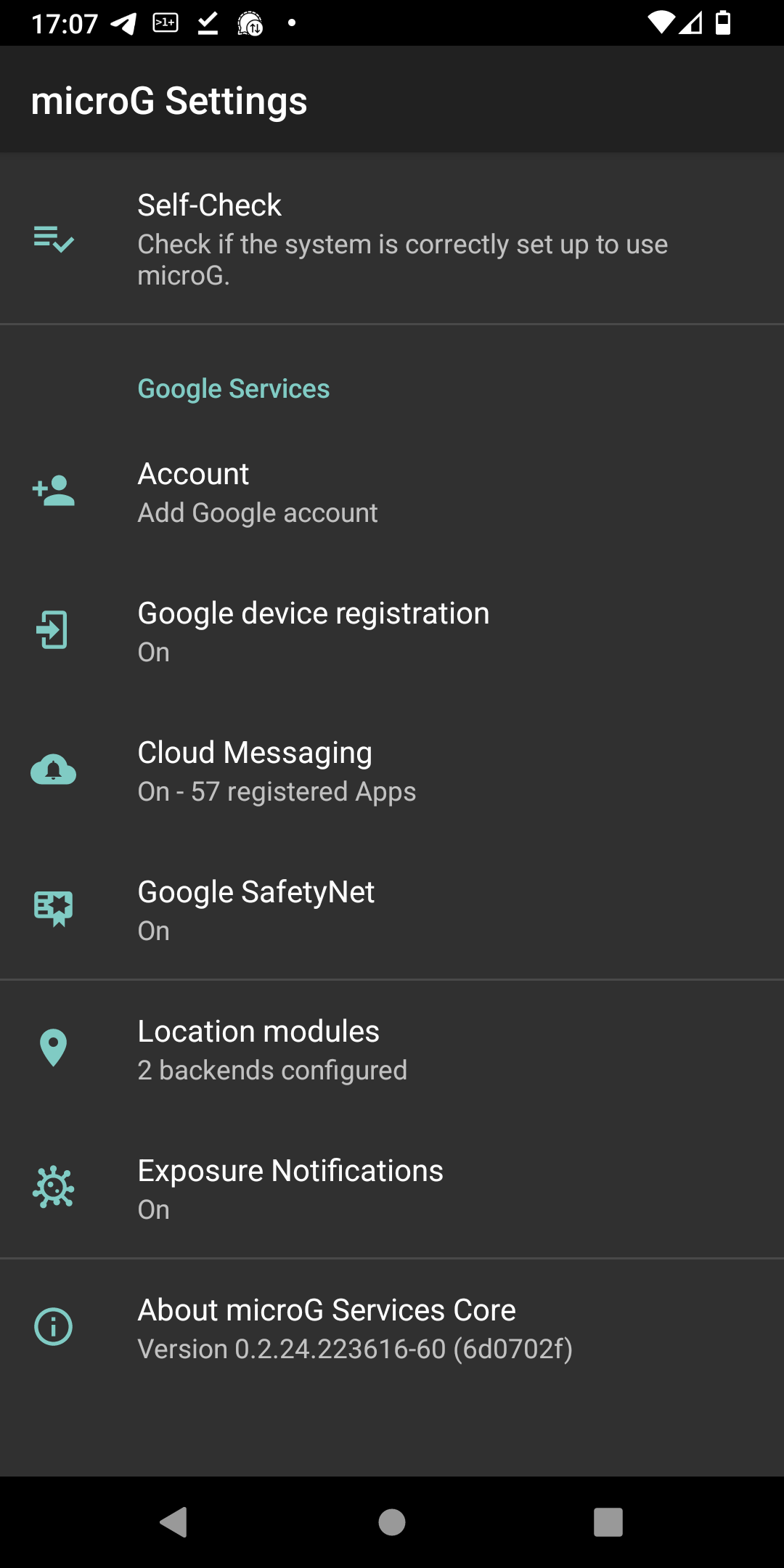Select the Account add-person icon
784x1568 pixels.
(x=54, y=491)
